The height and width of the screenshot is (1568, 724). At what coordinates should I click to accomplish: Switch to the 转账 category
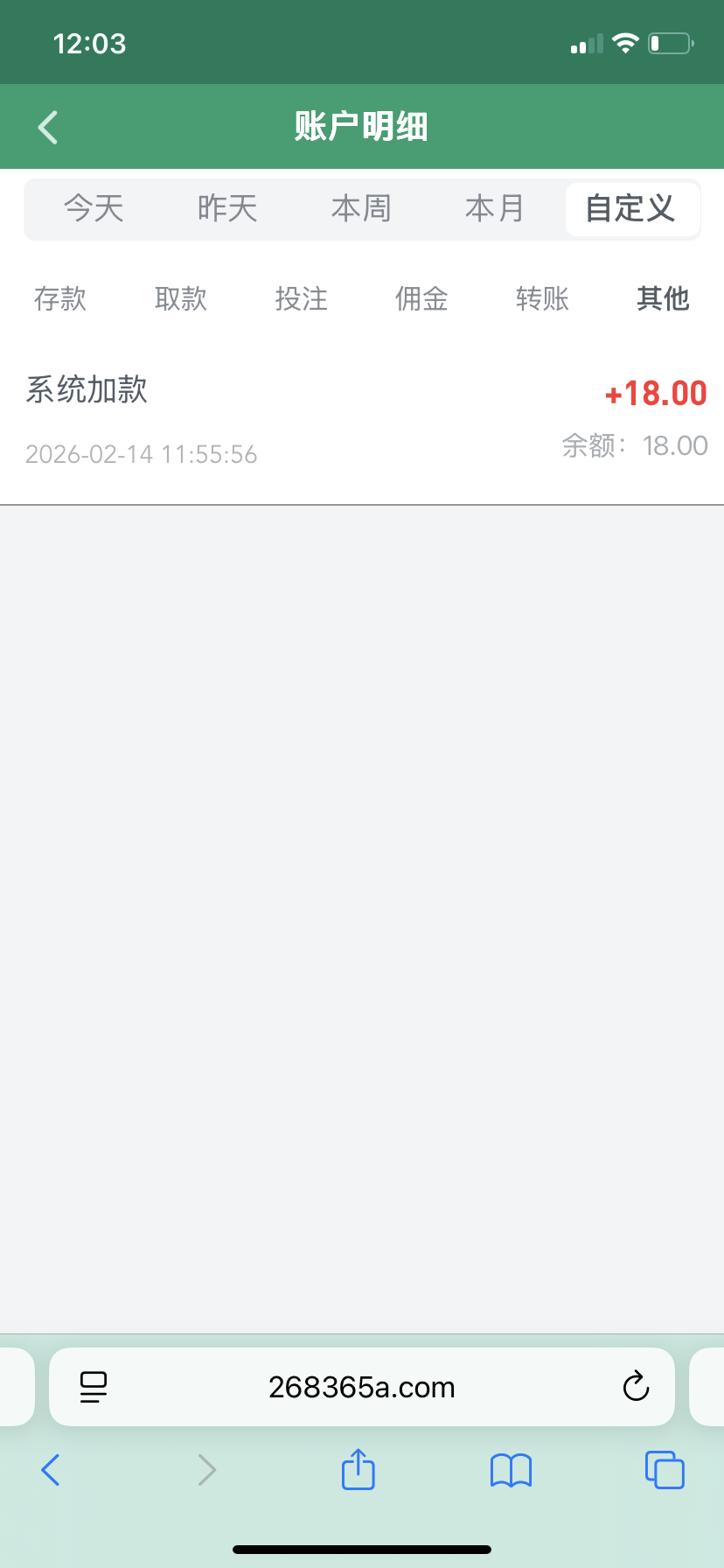tap(542, 299)
